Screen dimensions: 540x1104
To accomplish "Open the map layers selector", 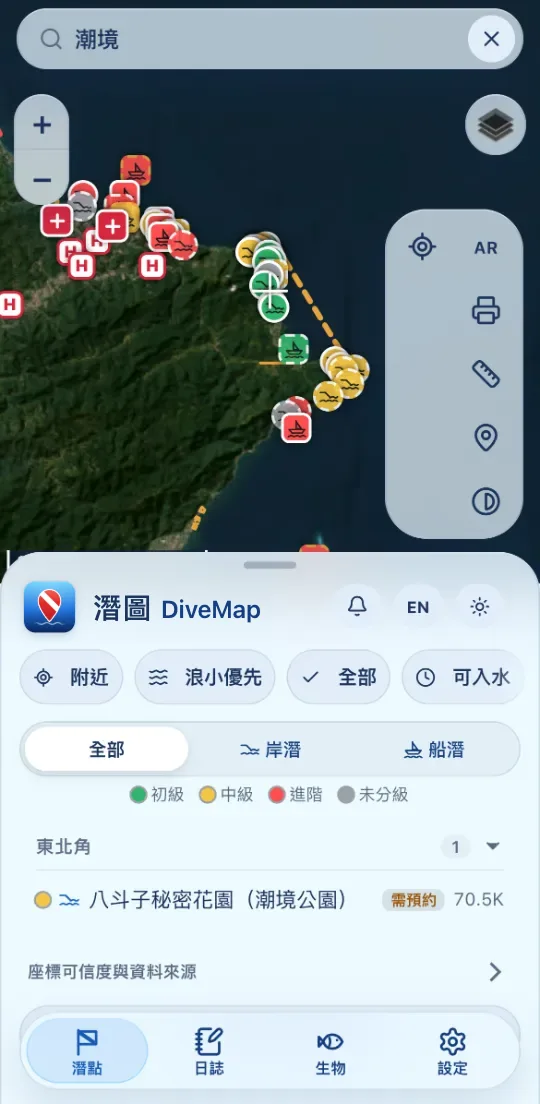I will [x=496, y=125].
